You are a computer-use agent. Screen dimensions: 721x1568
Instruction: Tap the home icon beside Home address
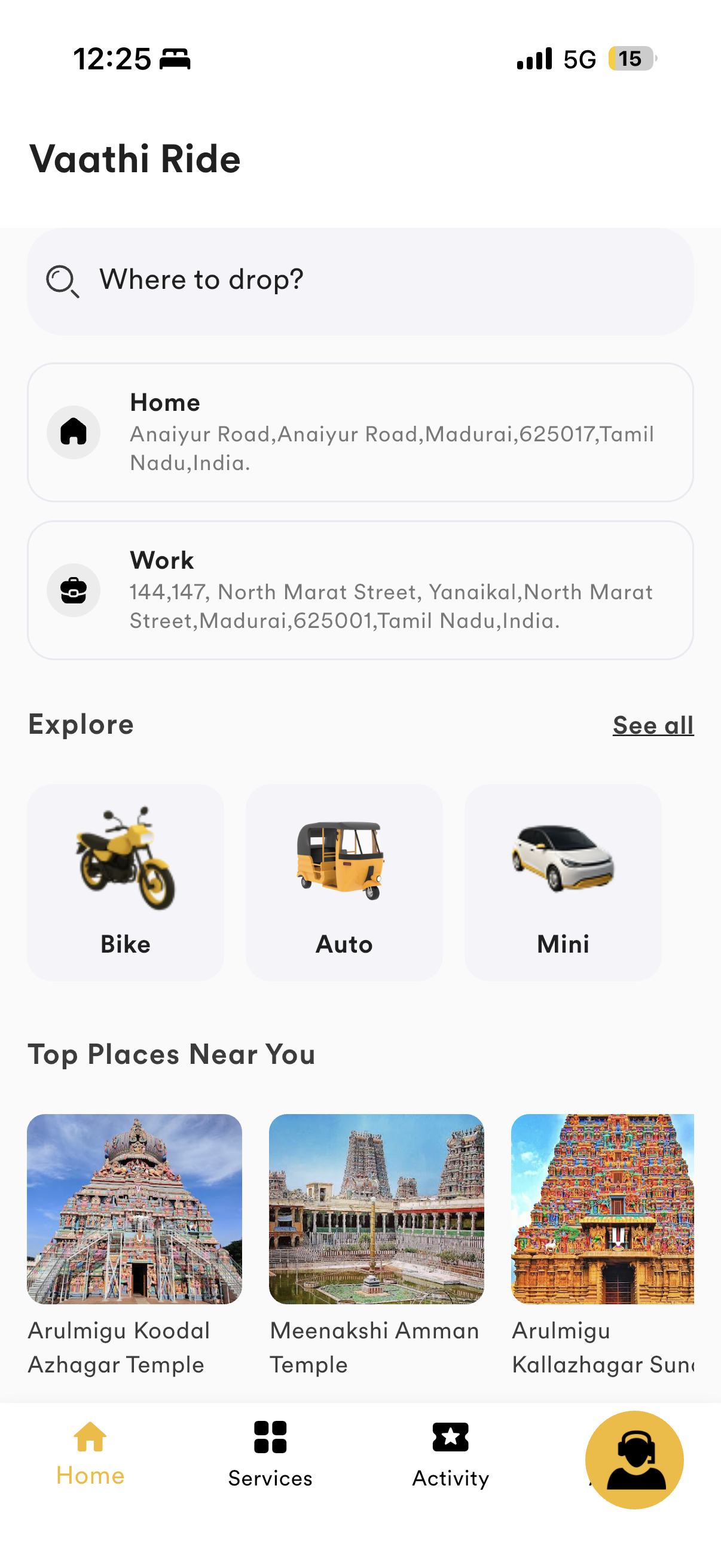pos(73,432)
